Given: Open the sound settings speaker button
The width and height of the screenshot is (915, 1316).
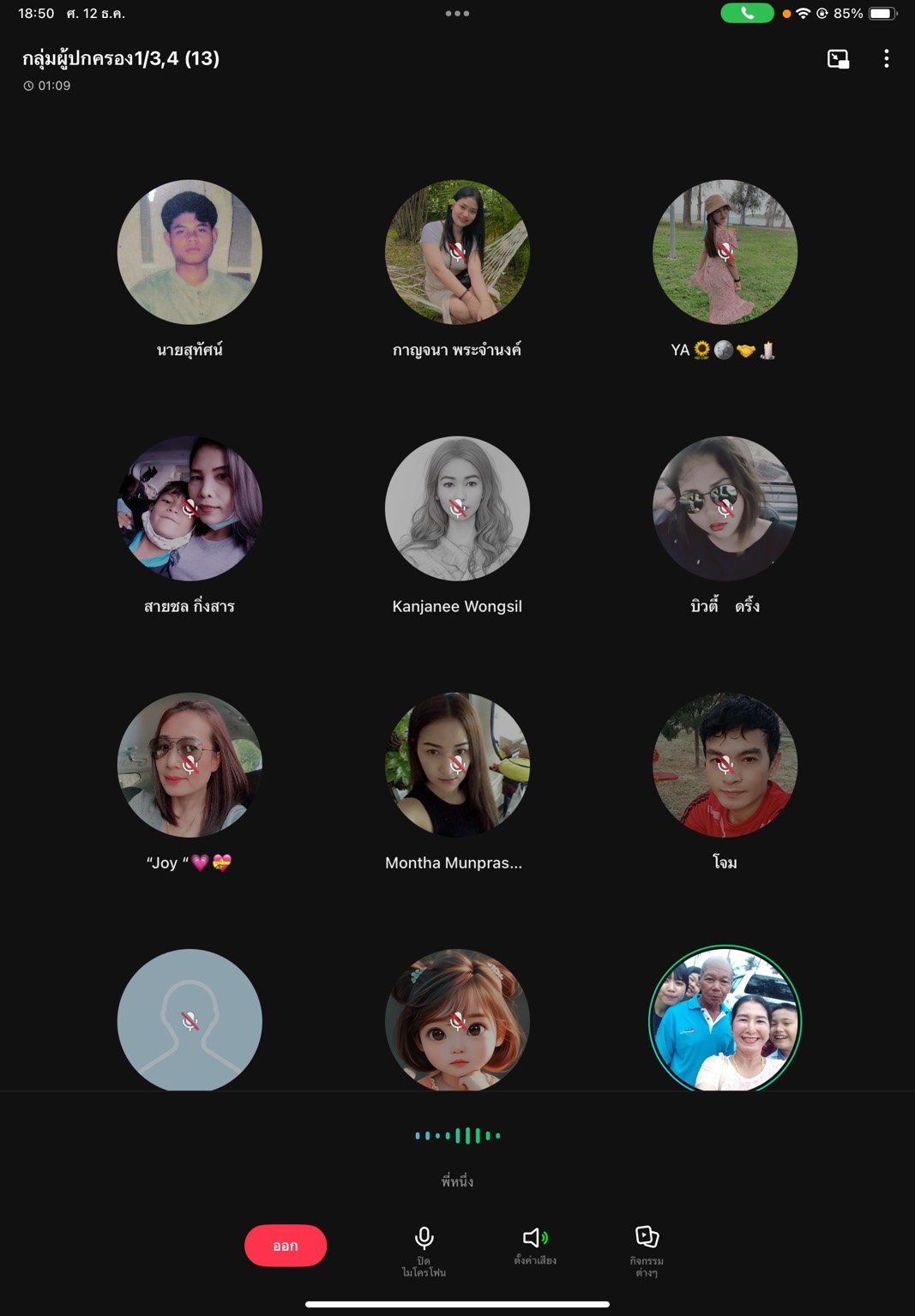Looking at the screenshot, I should point(535,1243).
